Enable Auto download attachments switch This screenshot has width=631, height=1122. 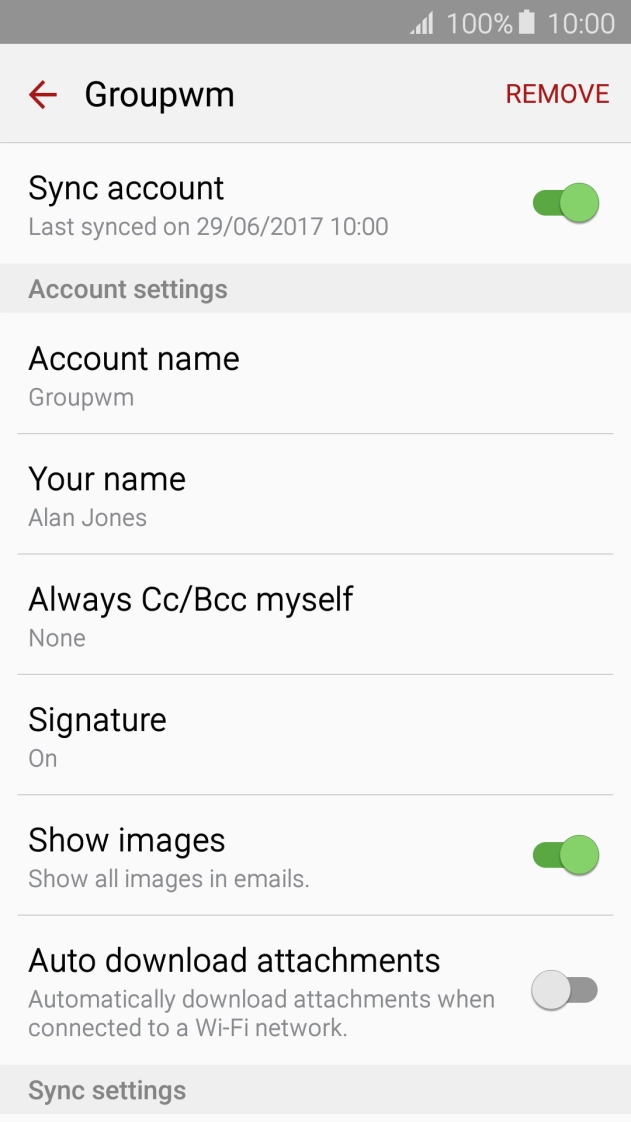565,990
